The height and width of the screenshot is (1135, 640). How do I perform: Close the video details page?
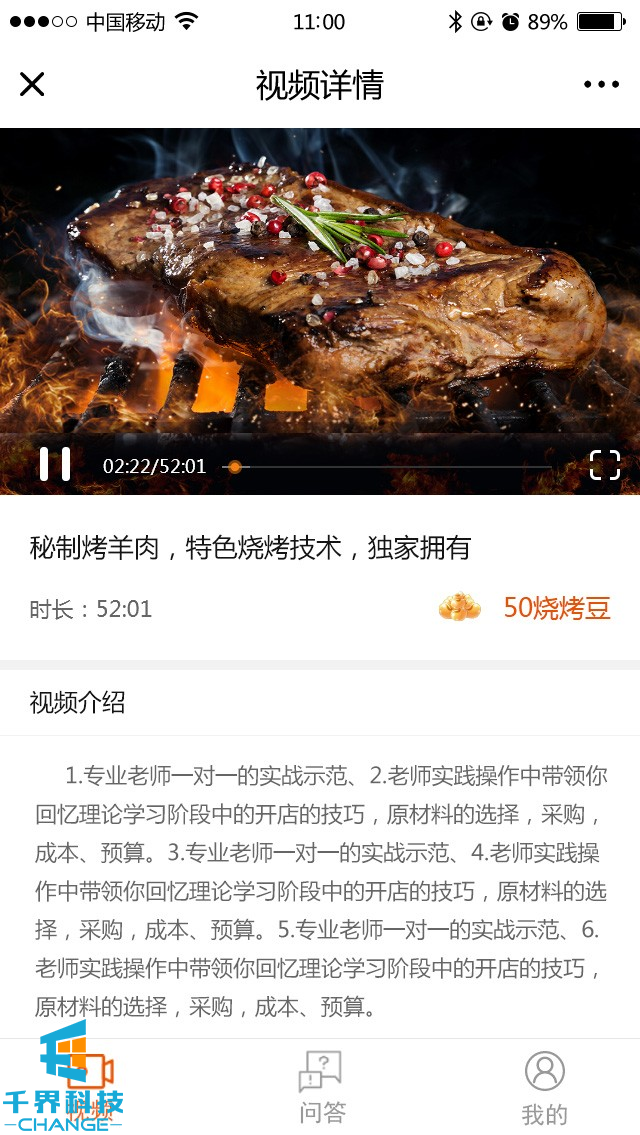(32, 85)
